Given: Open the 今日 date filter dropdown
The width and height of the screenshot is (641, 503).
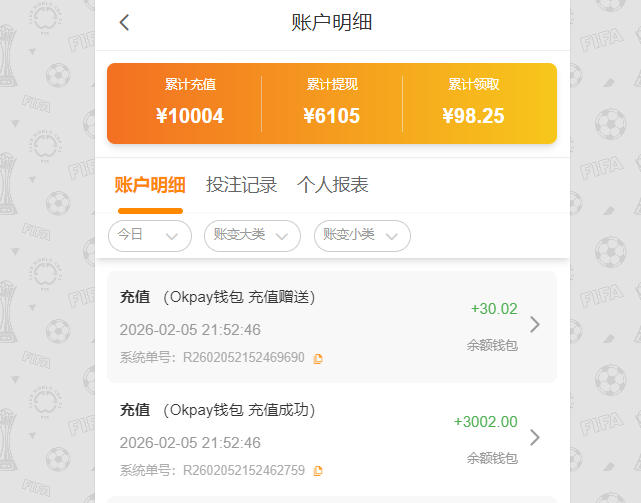Looking at the screenshot, I should click(149, 235).
